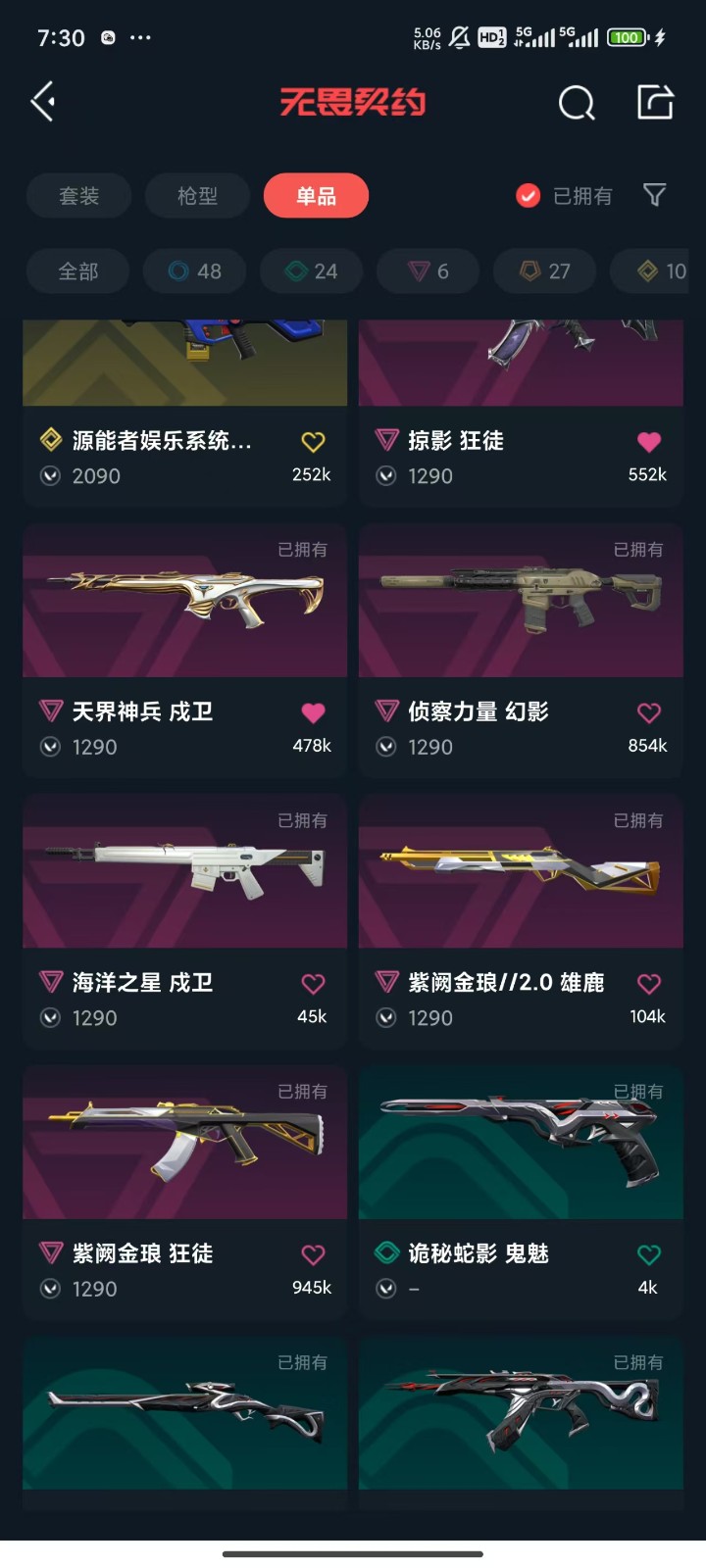Select the 全部 tier chip

[x=78, y=271]
